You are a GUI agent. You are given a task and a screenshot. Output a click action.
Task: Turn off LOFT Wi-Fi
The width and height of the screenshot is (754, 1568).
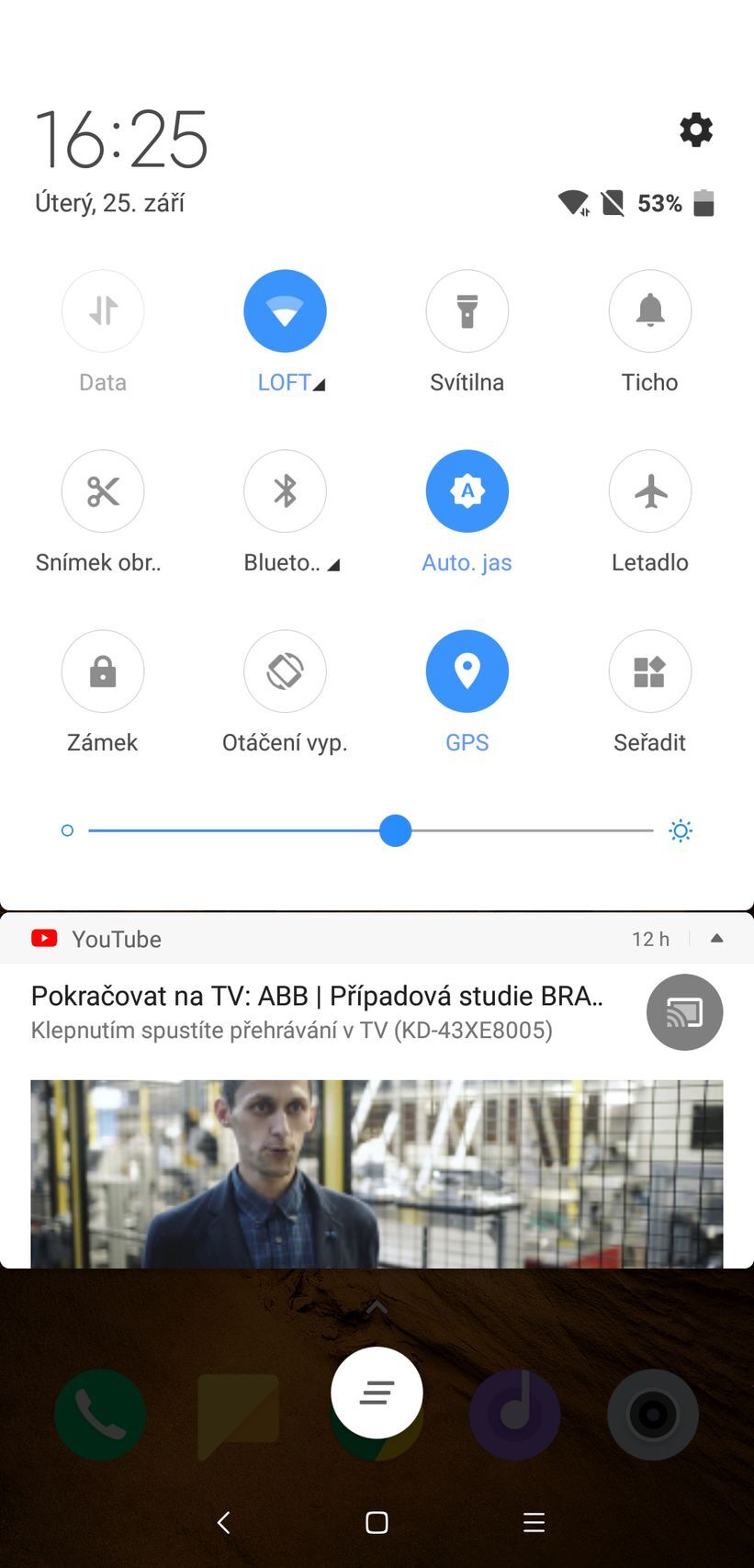click(285, 310)
